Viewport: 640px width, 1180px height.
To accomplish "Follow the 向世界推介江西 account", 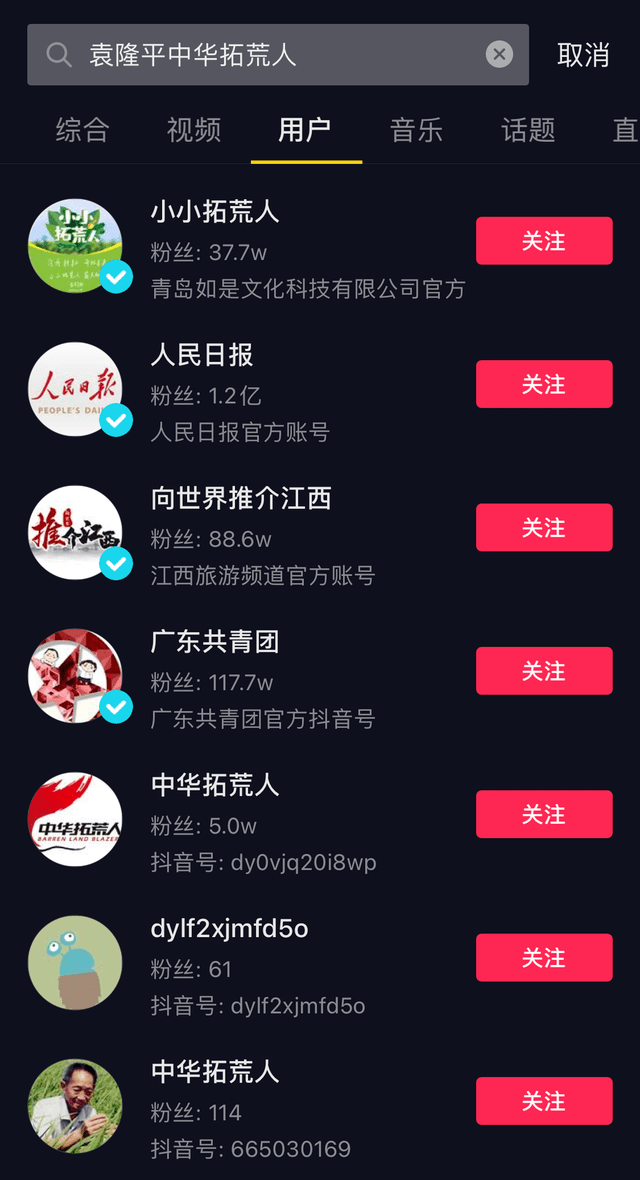I will pos(544,528).
